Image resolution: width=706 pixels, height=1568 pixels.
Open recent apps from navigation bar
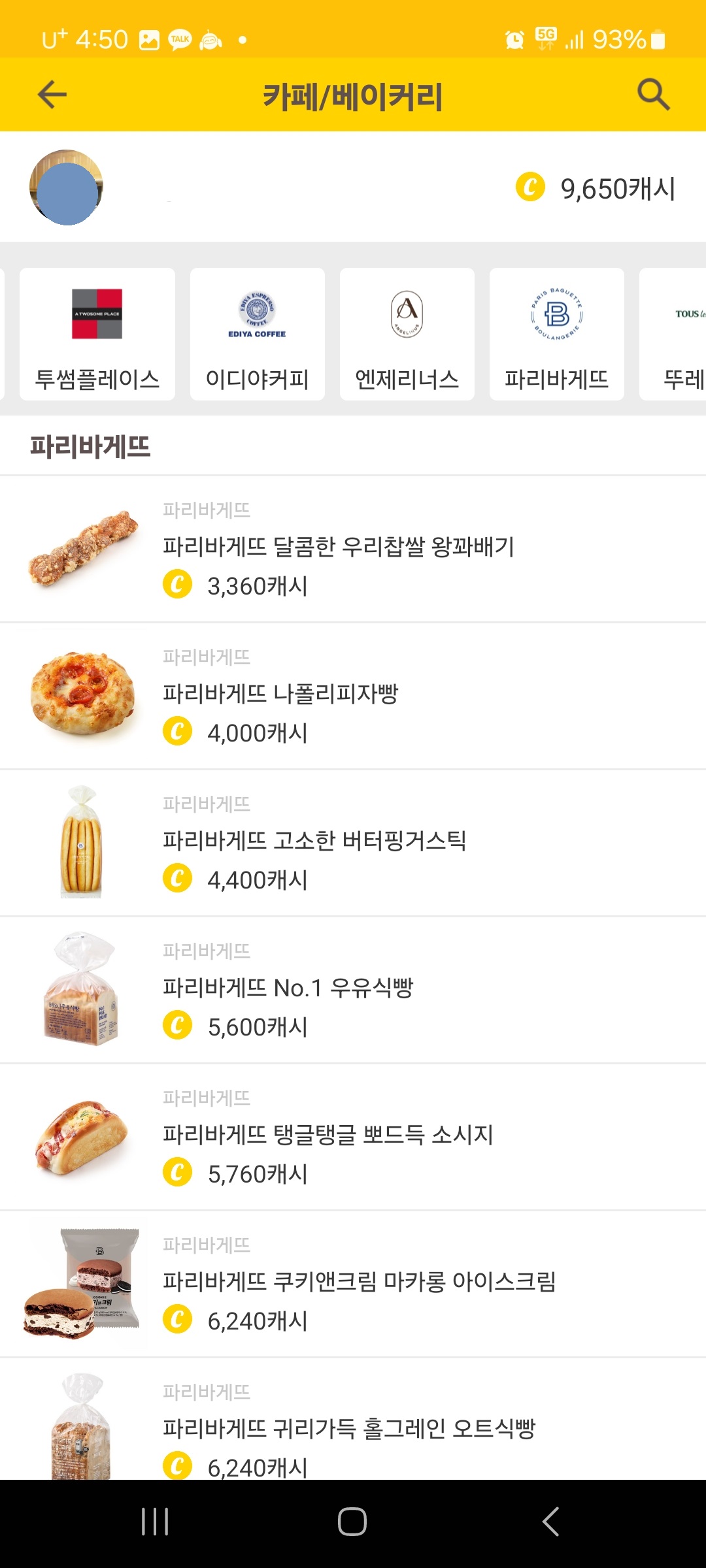pyautogui.click(x=155, y=1522)
